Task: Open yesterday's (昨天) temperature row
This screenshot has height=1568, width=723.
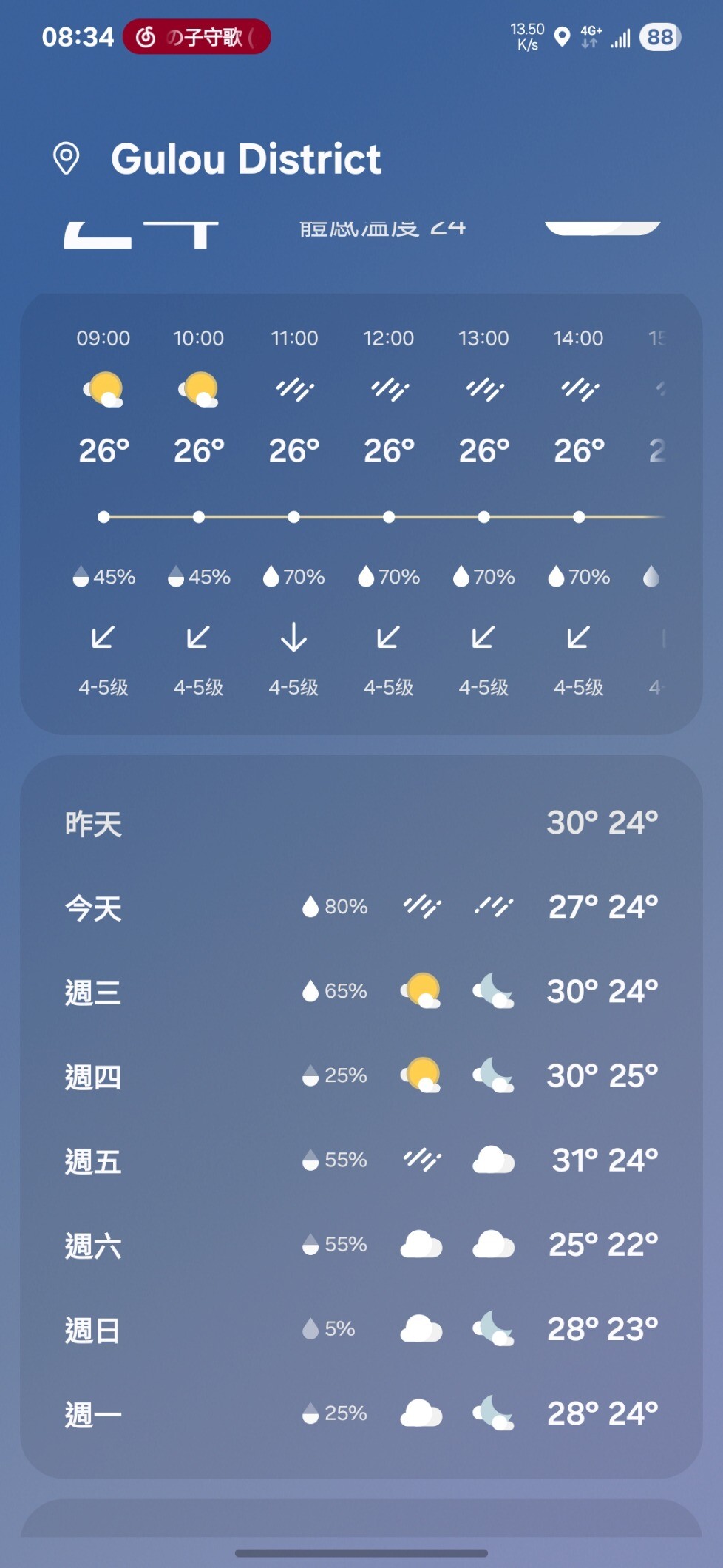Action: pos(361,822)
